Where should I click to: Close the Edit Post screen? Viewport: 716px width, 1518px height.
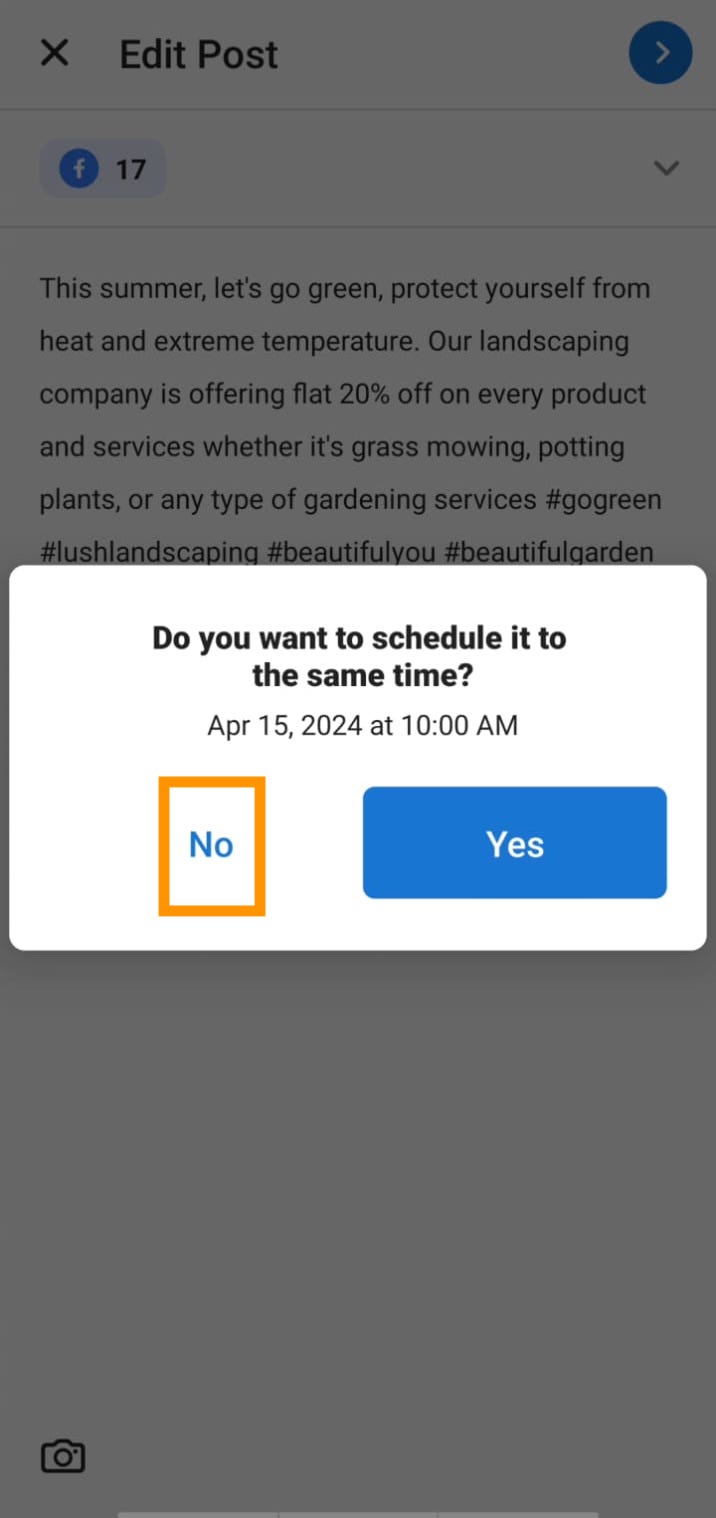click(x=54, y=53)
